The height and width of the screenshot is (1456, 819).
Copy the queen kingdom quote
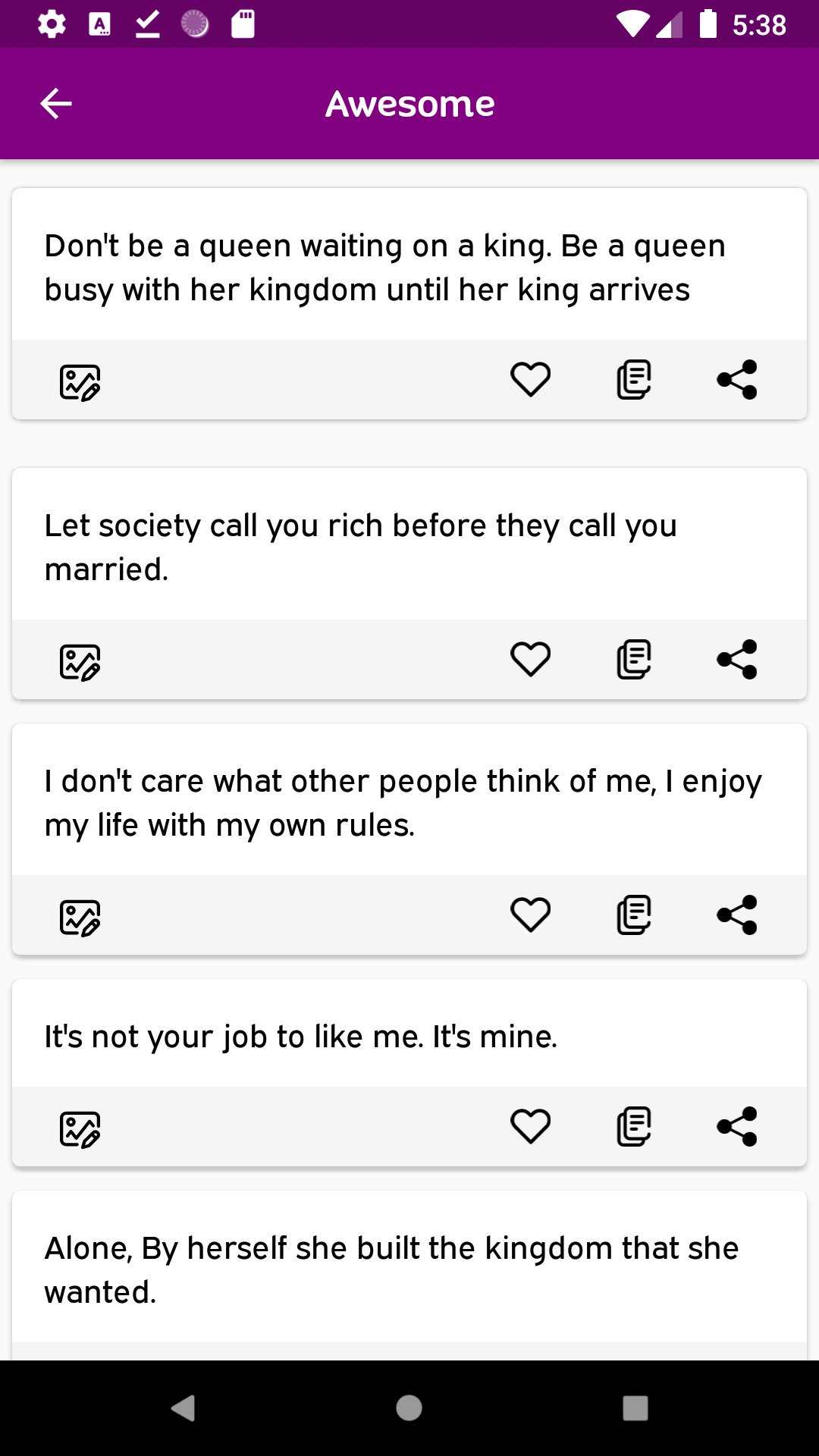click(635, 379)
